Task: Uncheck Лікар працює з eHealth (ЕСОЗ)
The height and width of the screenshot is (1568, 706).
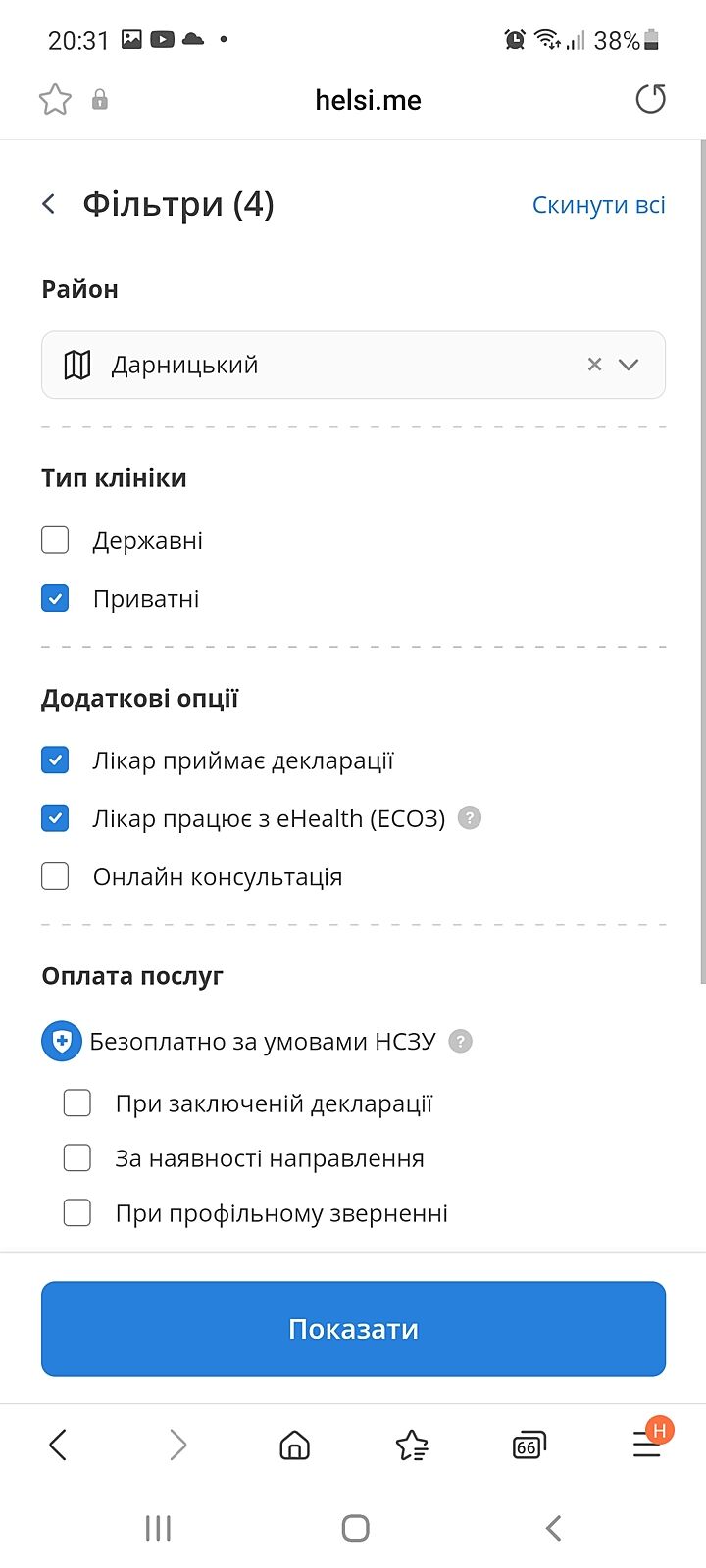Action: [55, 818]
